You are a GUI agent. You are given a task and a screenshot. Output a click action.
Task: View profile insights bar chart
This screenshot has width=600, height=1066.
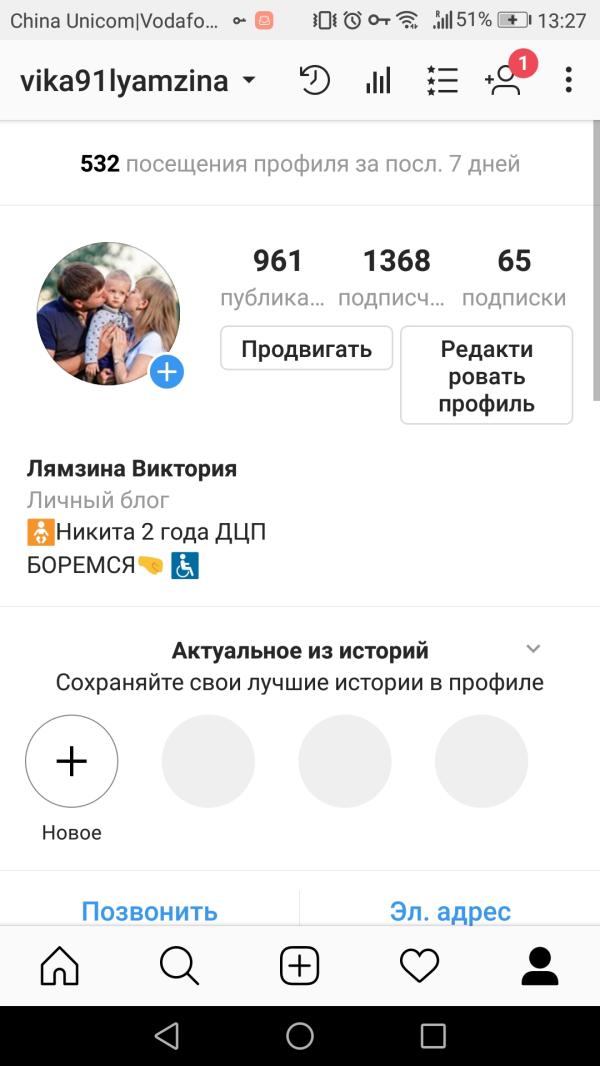coord(378,81)
